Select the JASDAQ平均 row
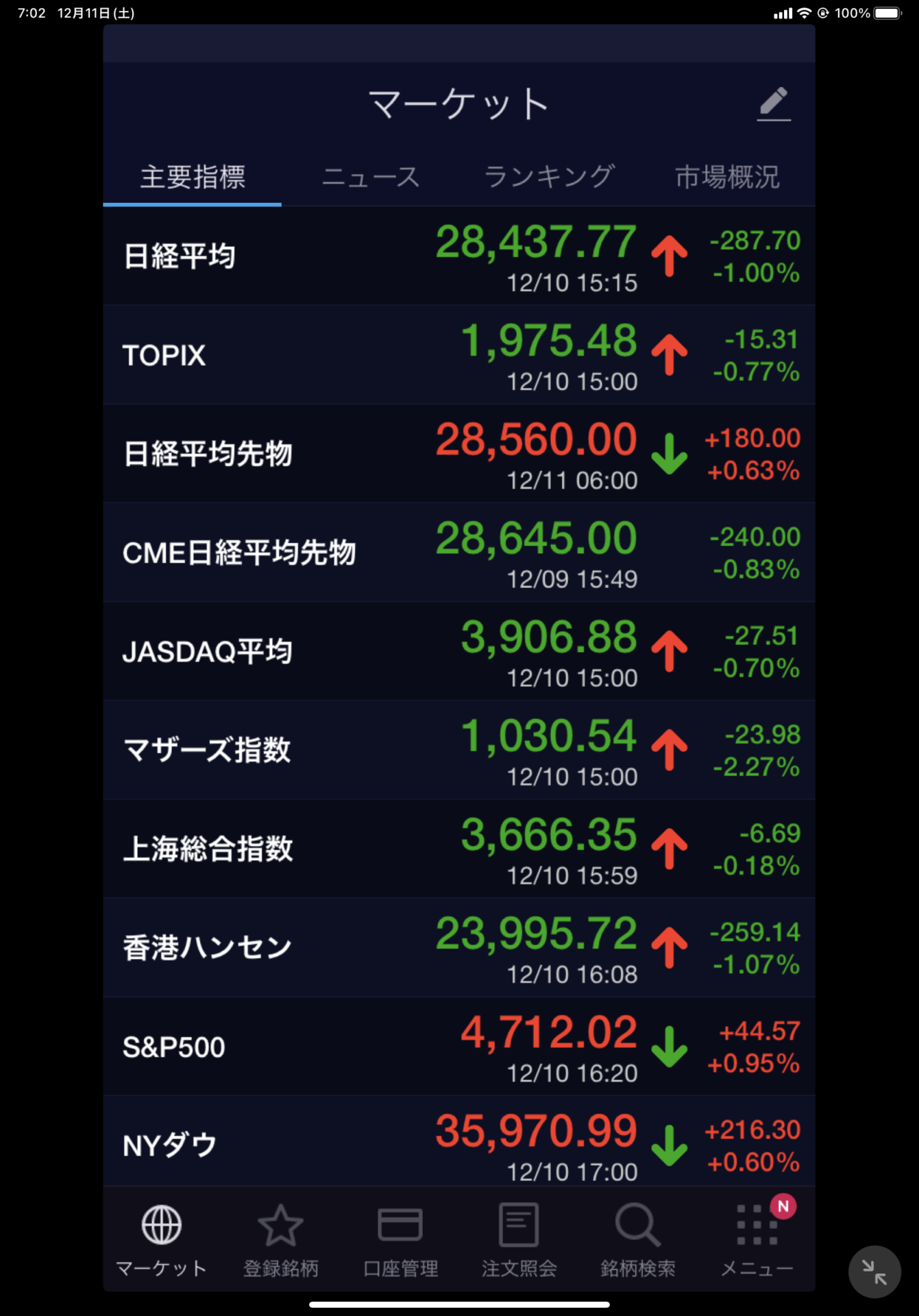Image resolution: width=919 pixels, height=1316 pixels. click(x=458, y=651)
